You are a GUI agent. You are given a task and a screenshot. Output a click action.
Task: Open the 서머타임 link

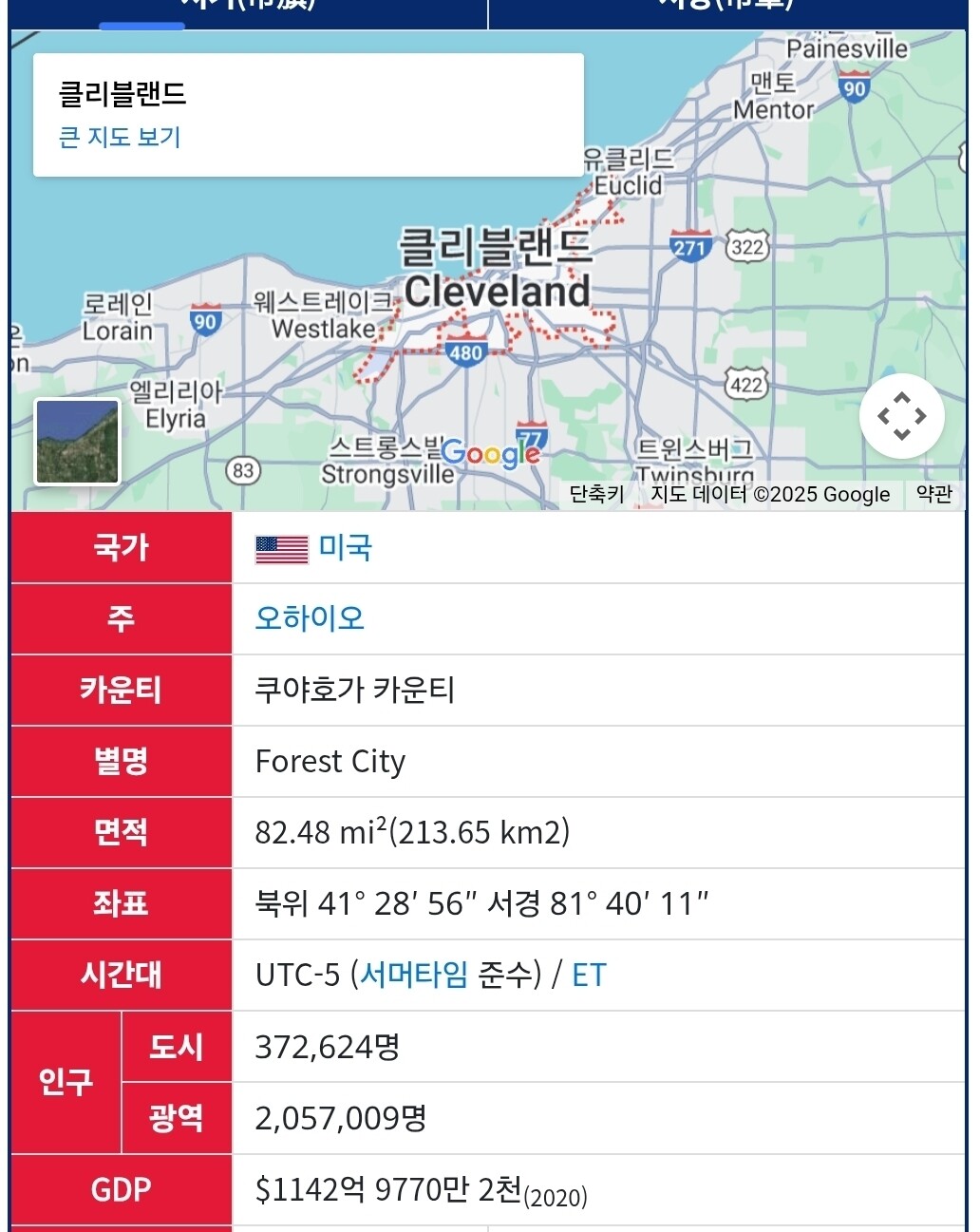414,975
